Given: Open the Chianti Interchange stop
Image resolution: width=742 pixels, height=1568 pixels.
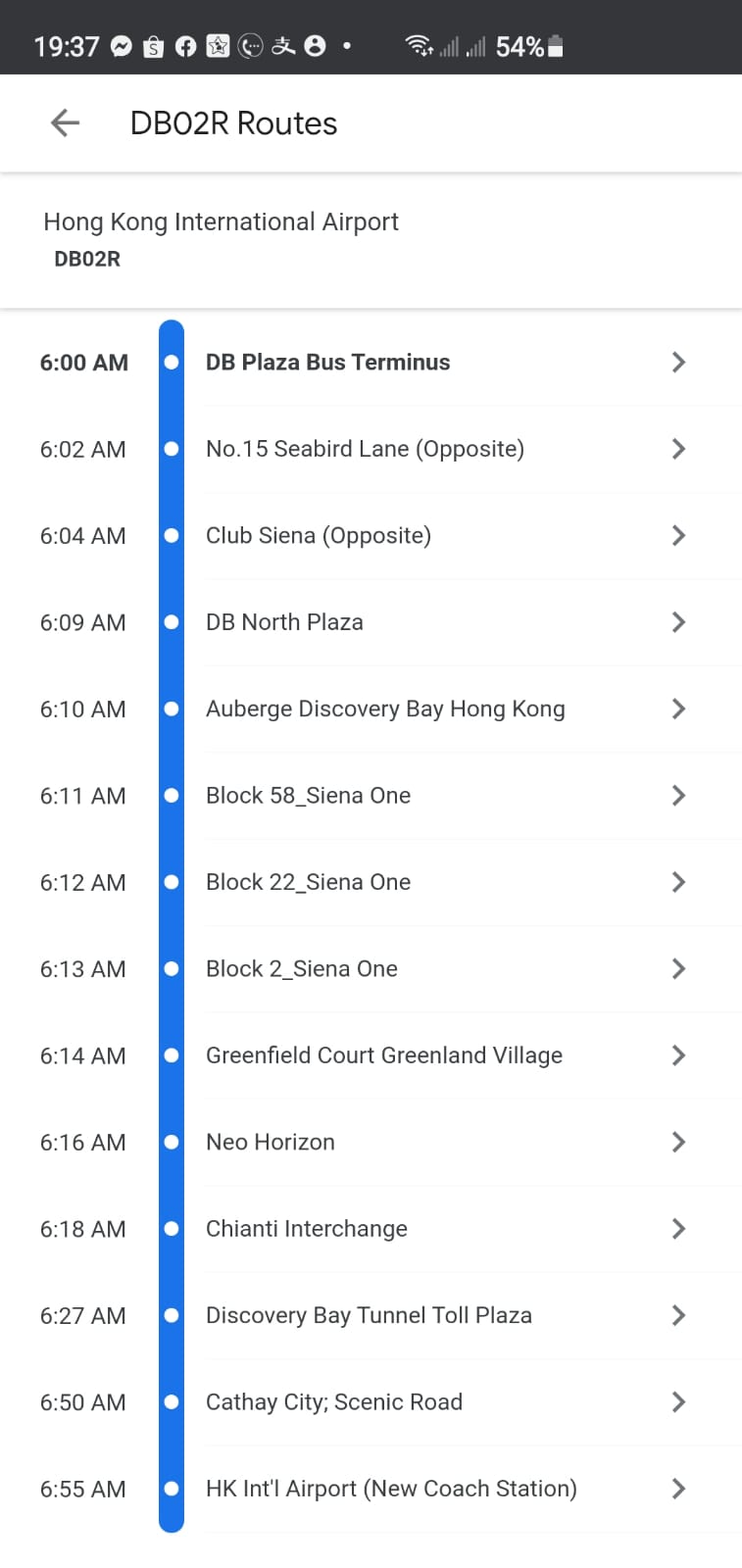Looking at the screenshot, I should pos(307,1229).
